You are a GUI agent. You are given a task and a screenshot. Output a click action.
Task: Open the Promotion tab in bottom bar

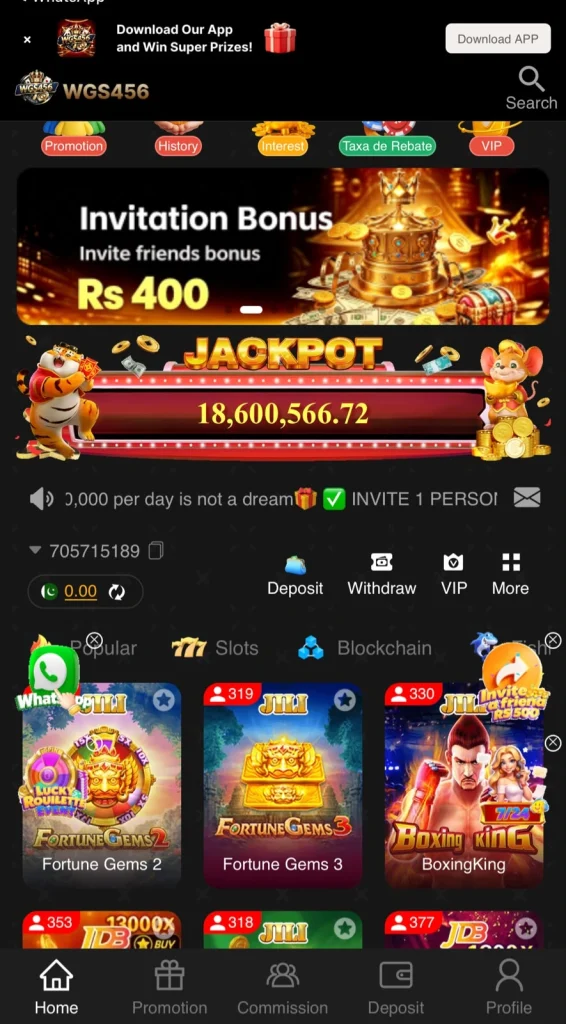coord(170,987)
